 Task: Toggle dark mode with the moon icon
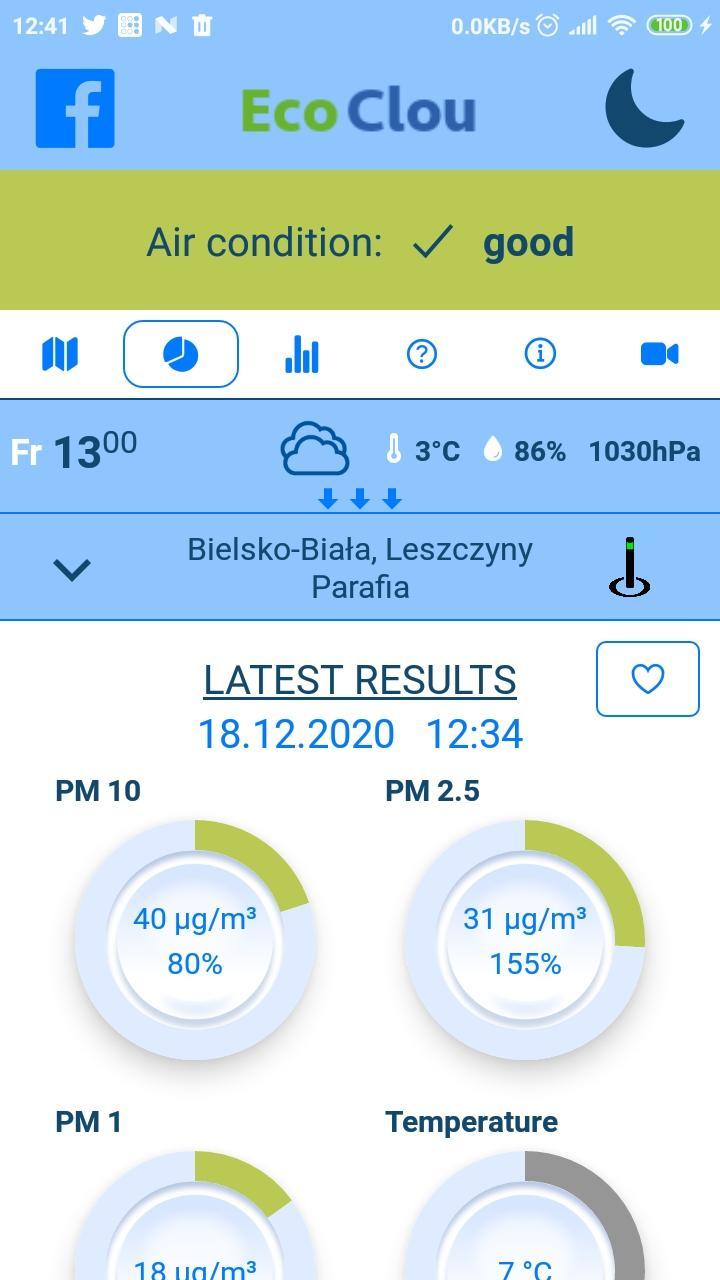(645, 108)
